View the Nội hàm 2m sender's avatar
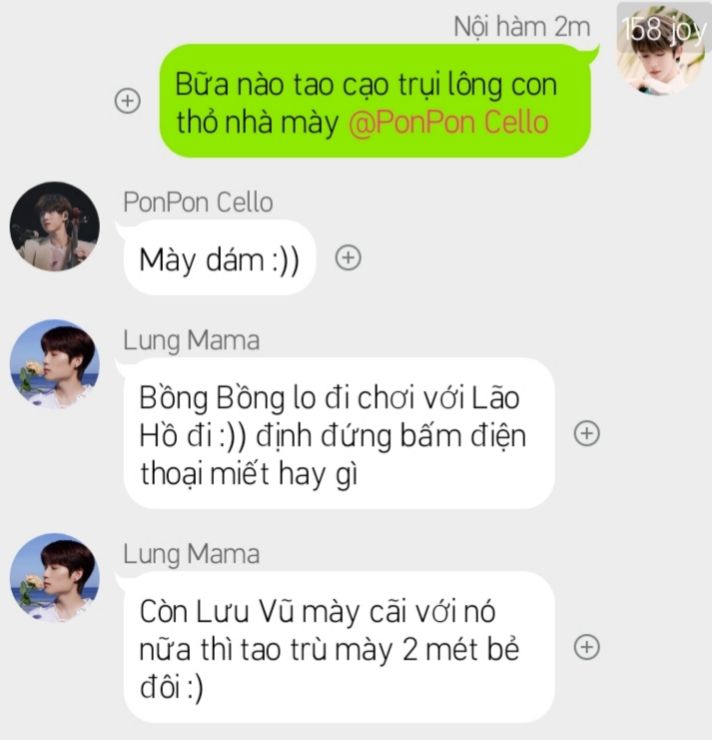Screen dimensions: 712x740 [661, 48]
